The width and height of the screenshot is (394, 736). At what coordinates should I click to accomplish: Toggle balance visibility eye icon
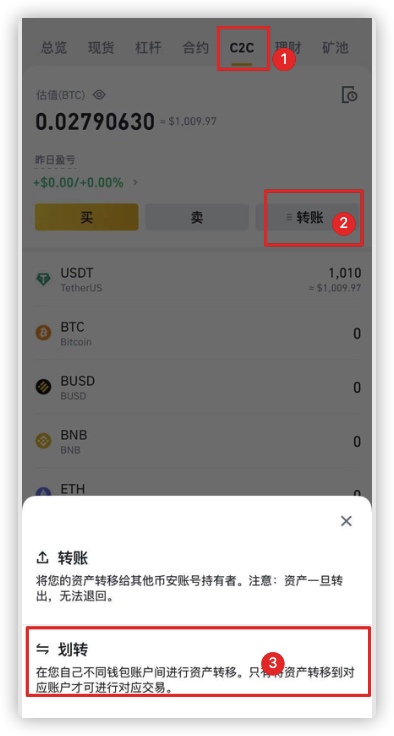tap(99, 95)
